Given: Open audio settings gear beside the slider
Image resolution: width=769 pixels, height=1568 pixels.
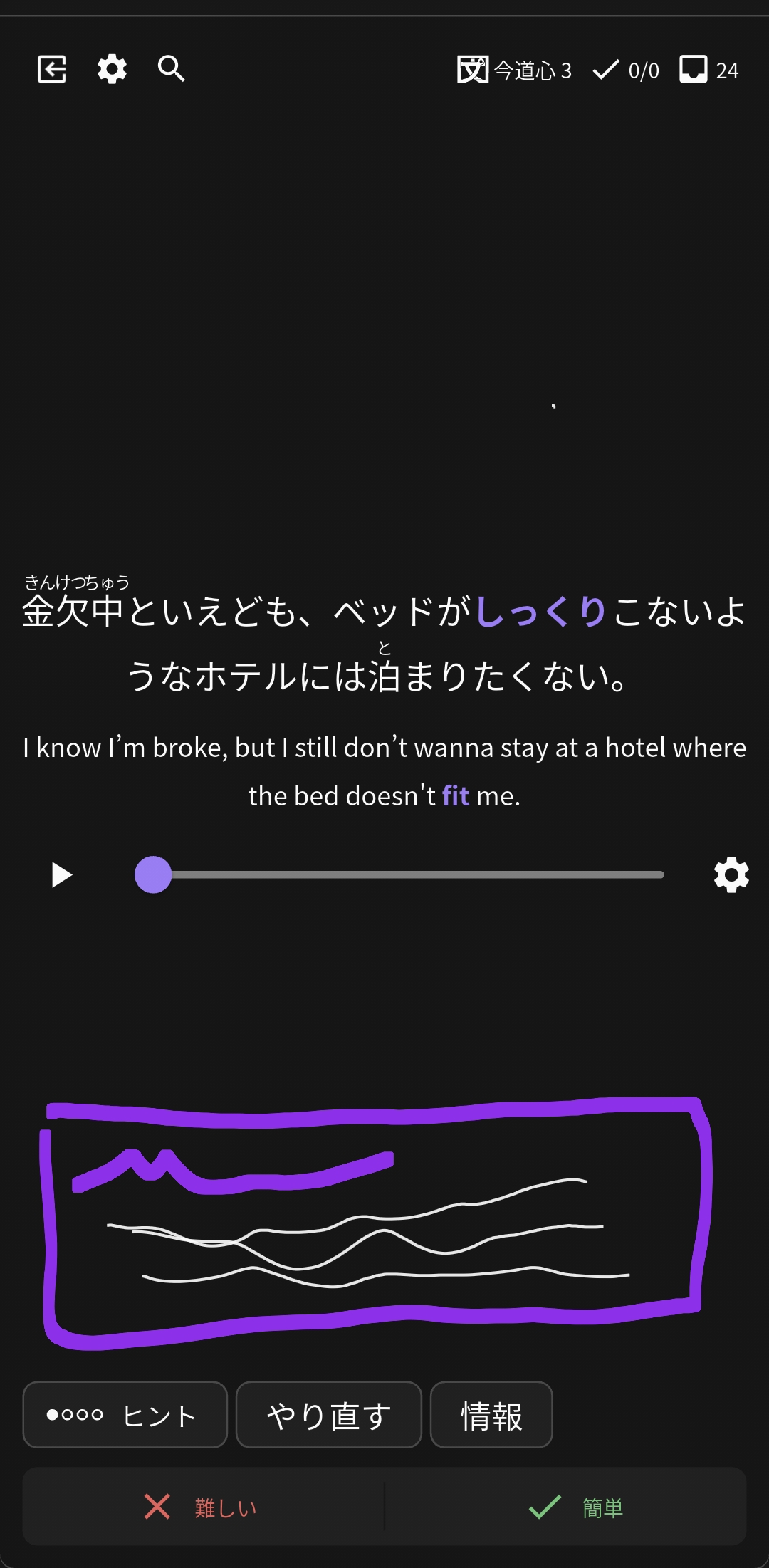Looking at the screenshot, I should [731, 875].
